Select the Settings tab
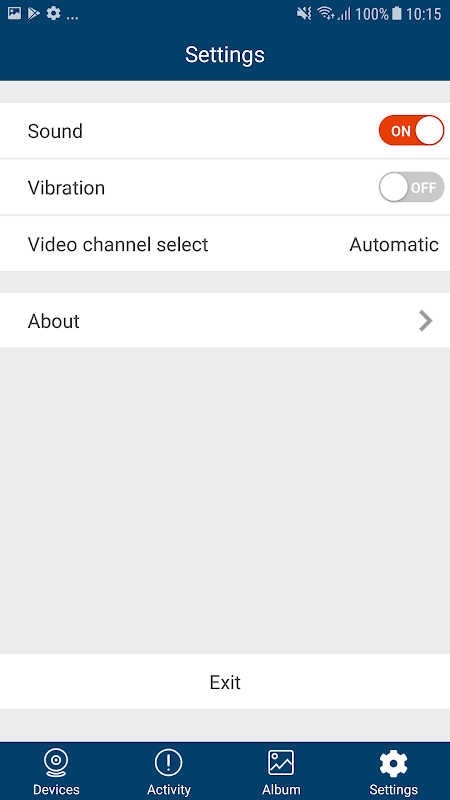This screenshot has height=800, width=450. (x=393, y=772)
